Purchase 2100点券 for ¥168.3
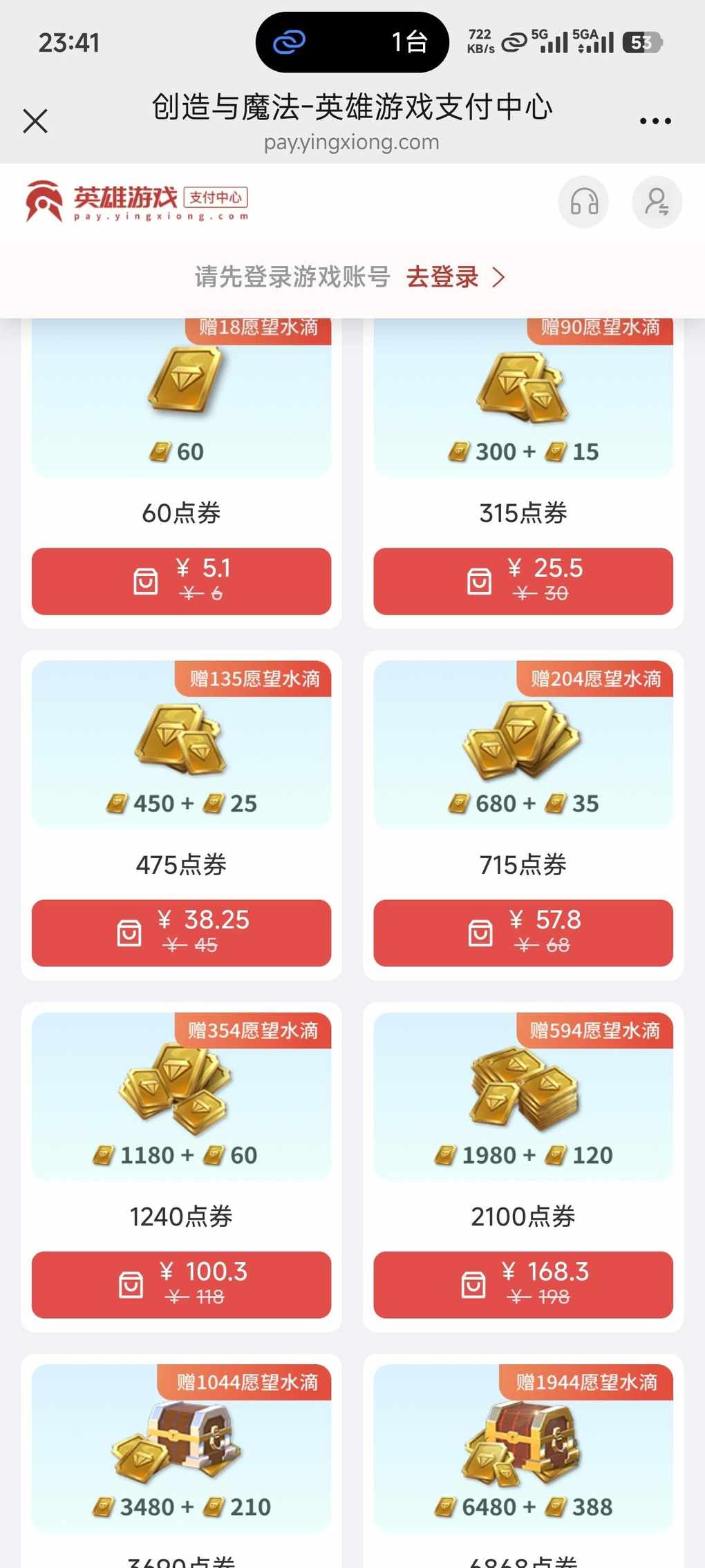Viewport: 705px width, 1568px height. (523, 1284)
